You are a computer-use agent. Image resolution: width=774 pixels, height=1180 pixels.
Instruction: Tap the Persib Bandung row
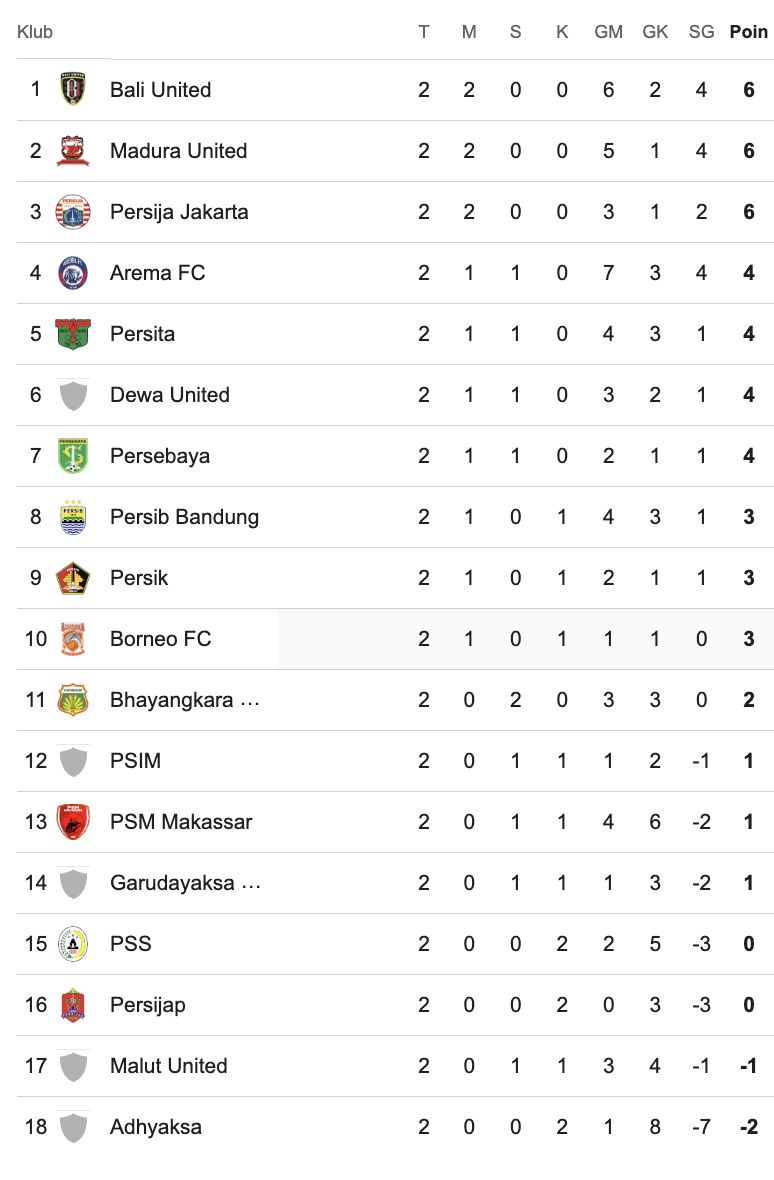click(x=395, y=517)
